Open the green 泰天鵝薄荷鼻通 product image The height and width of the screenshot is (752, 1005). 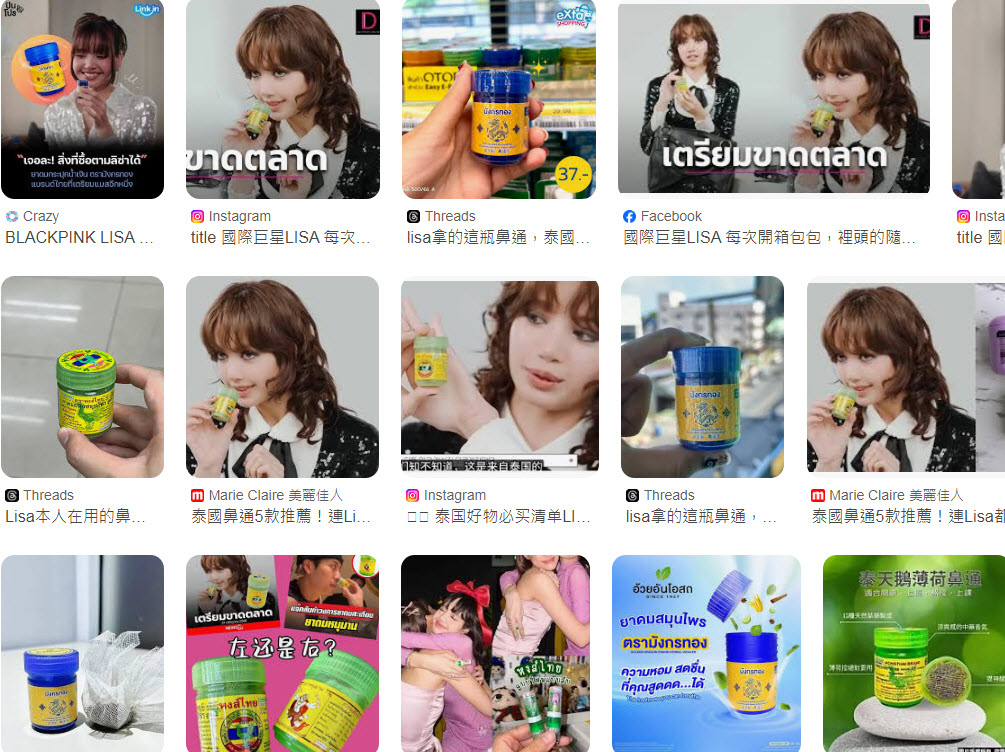[x=913, y=653]
